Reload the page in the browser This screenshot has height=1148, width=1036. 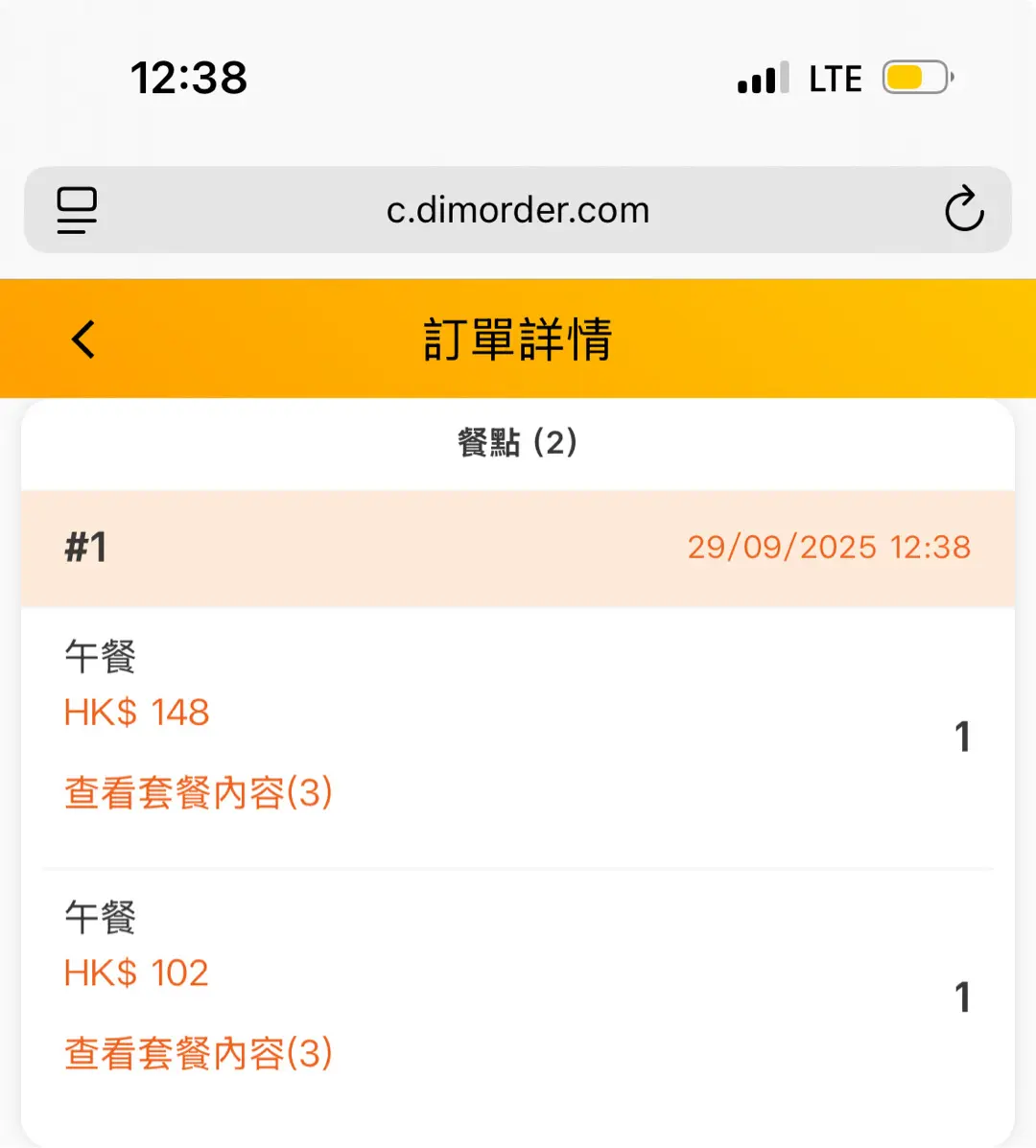pyautogui.click(x=963, y=209)
